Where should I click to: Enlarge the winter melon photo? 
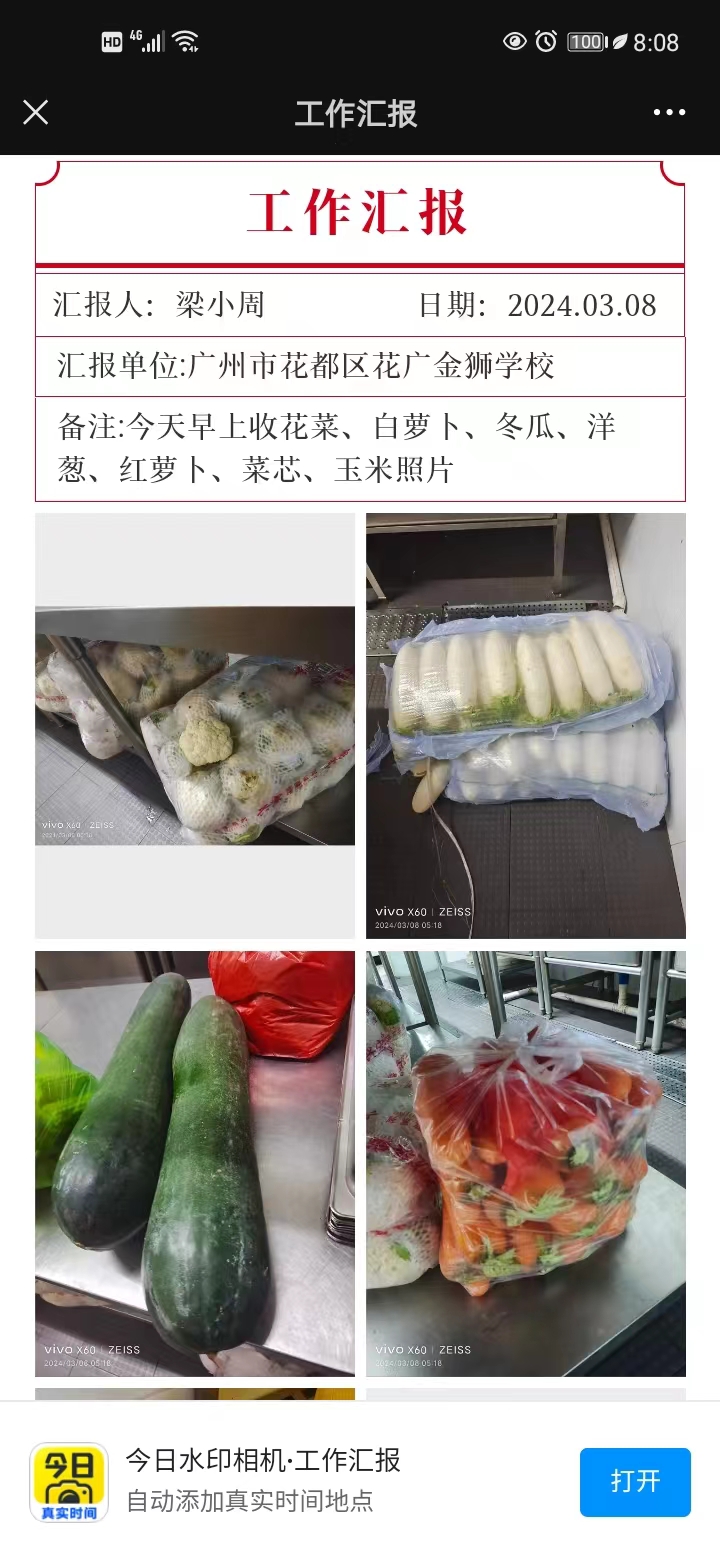point(195,1163)
